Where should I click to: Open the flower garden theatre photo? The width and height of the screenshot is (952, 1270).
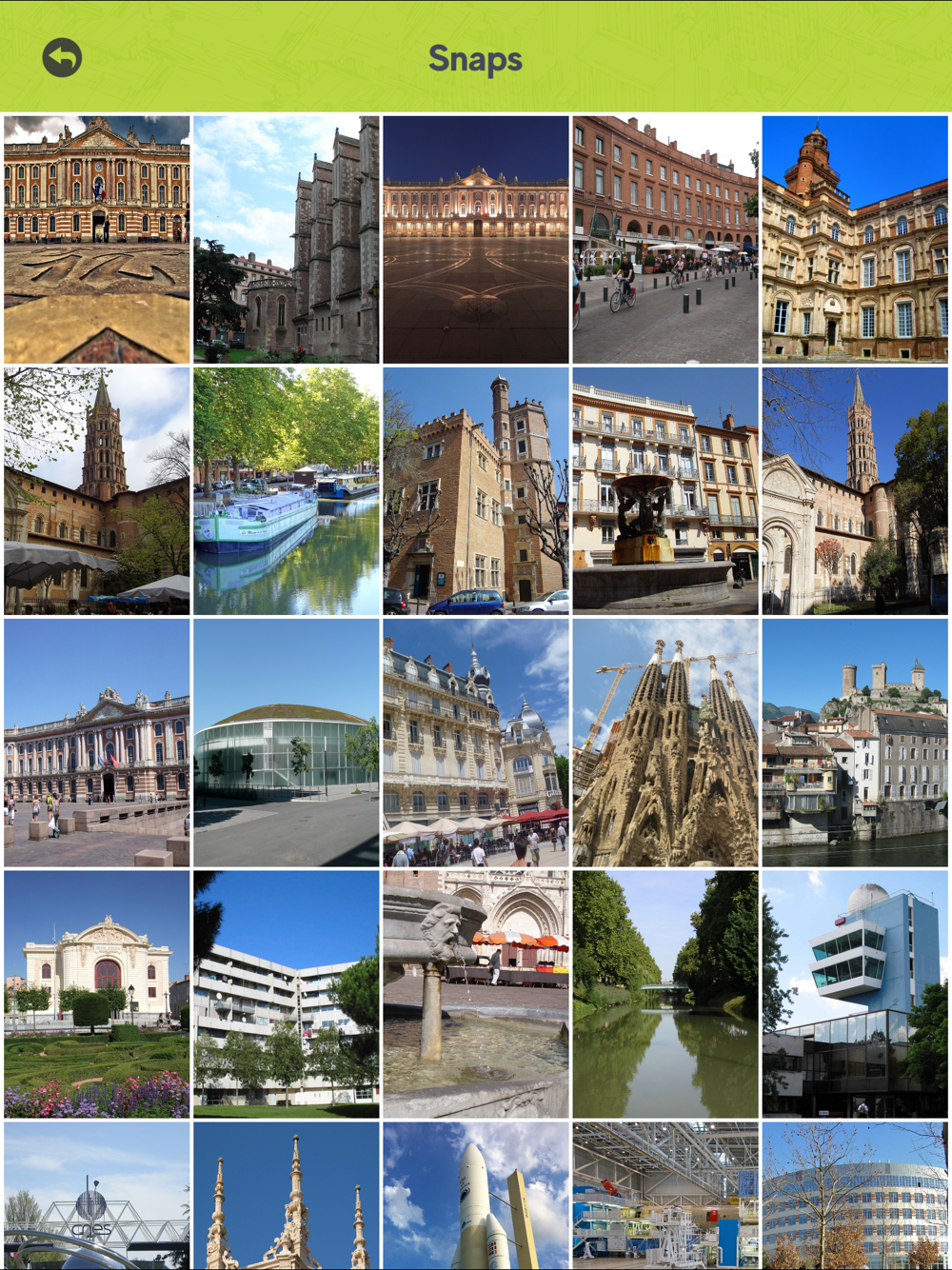click(97, 993)
